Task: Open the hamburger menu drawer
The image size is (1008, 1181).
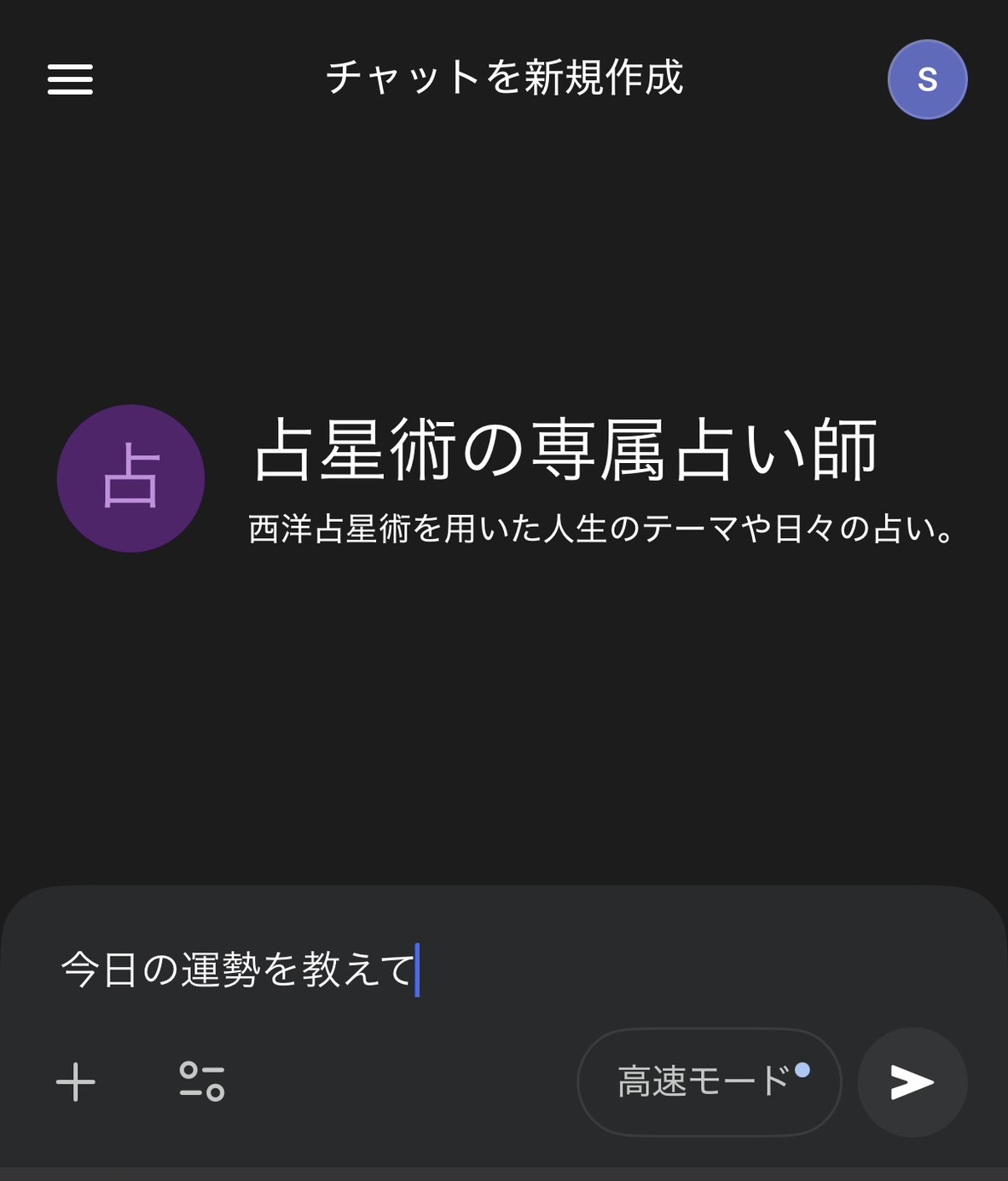Action: pos(70,79)
